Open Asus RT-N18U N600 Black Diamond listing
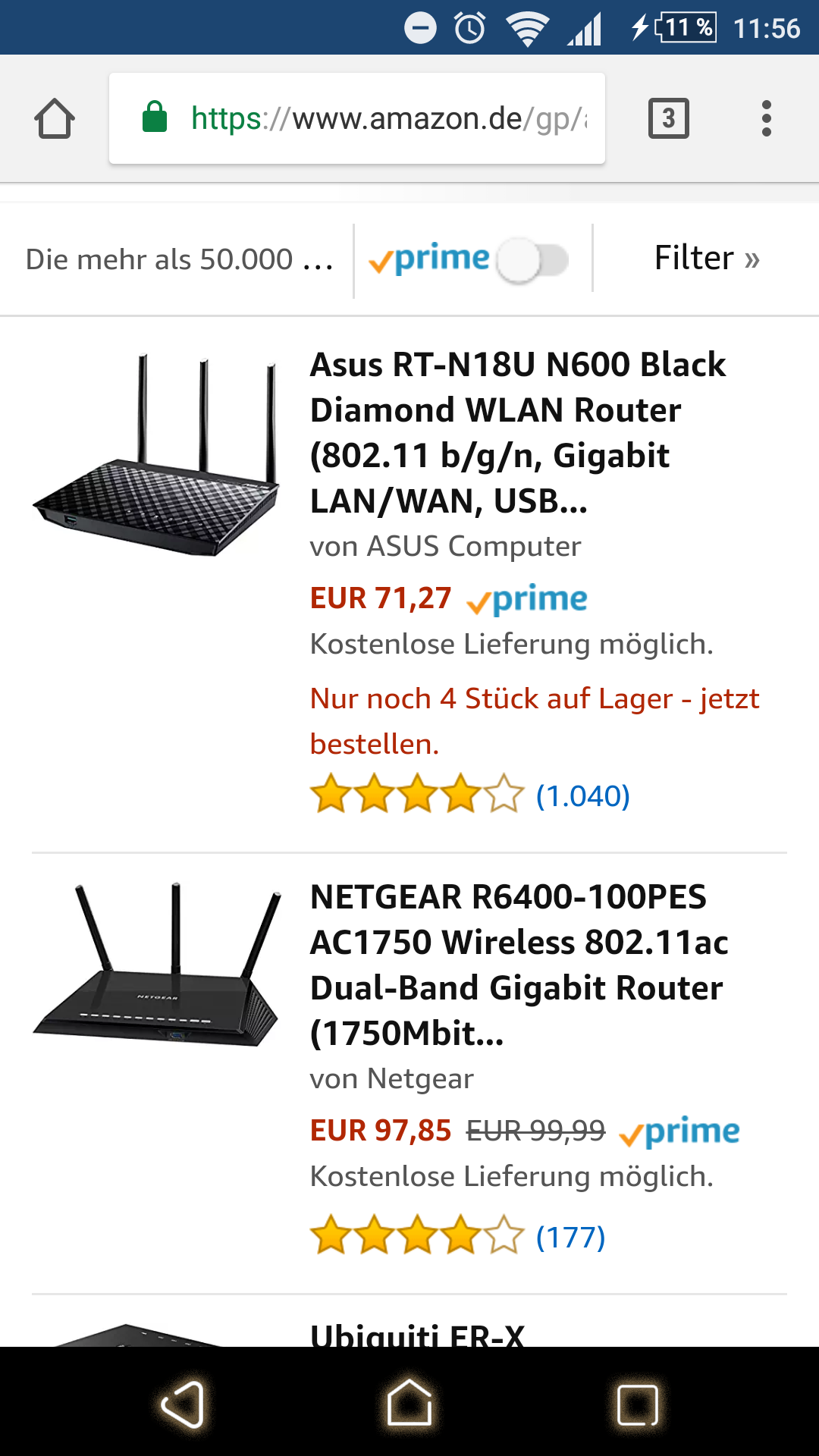 tap(517, 432)
